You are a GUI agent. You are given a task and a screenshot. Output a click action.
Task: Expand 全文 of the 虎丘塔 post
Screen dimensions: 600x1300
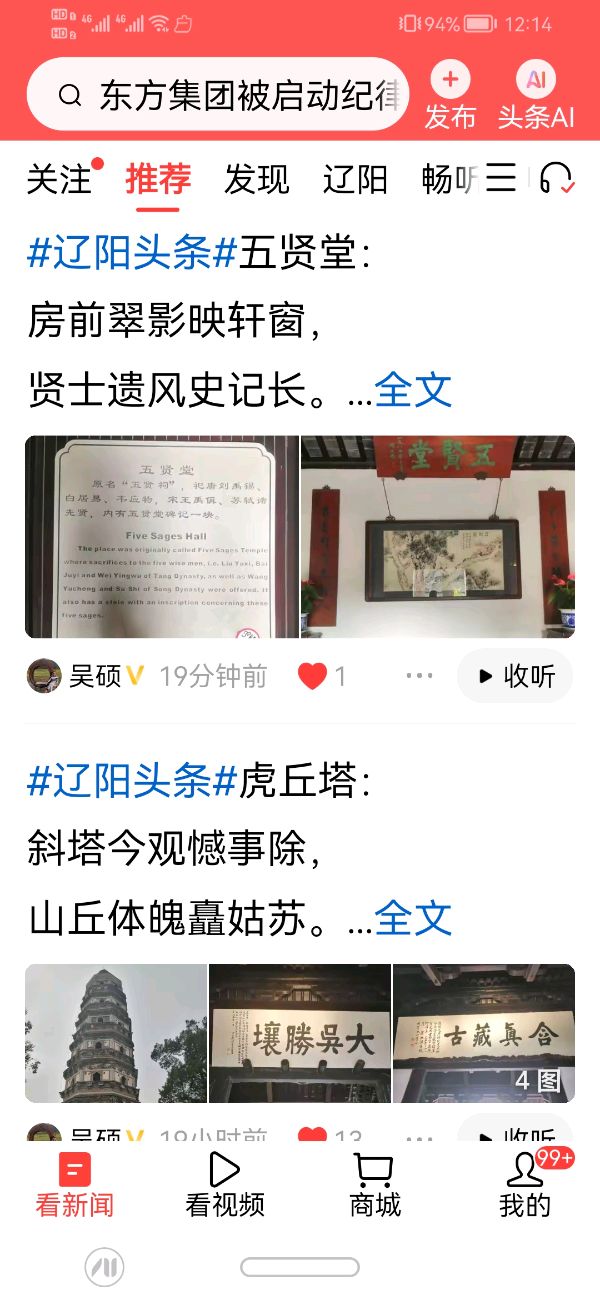coord(414,918)
